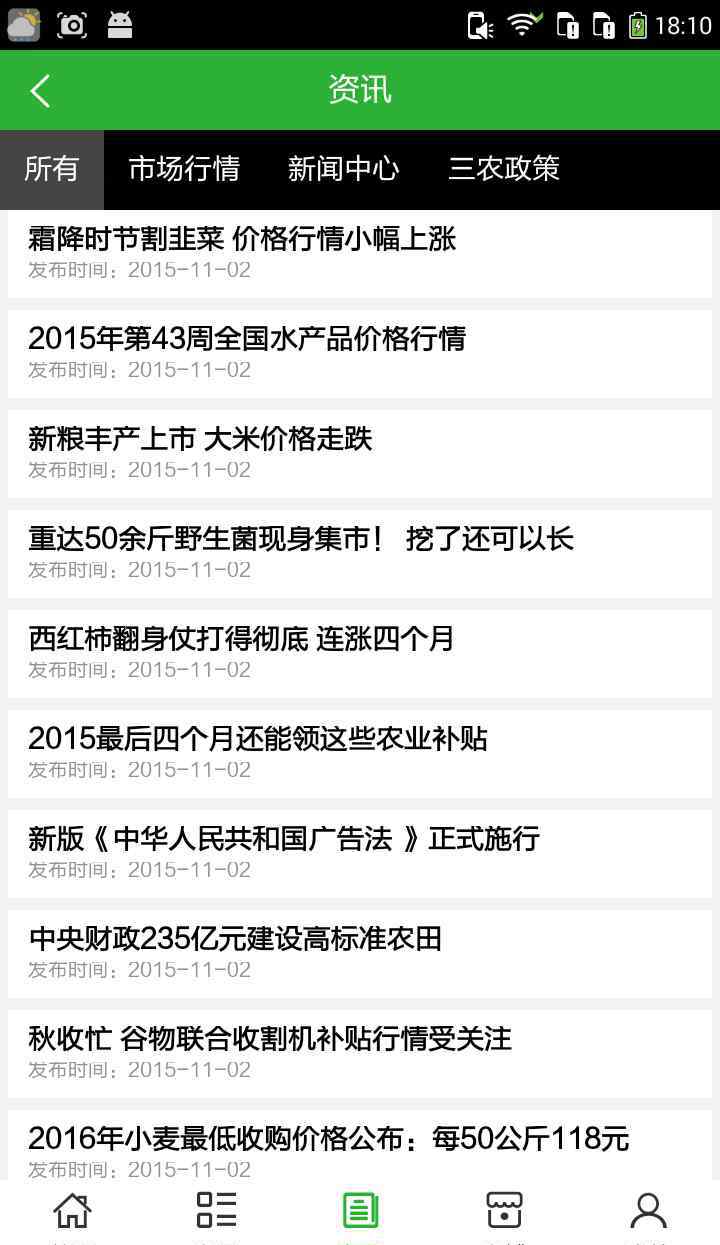Viewport: 720px width, 1245px height.
Task: Read 新版《中华人民共和国广告法》正式施行
Action: pos(360,854)
